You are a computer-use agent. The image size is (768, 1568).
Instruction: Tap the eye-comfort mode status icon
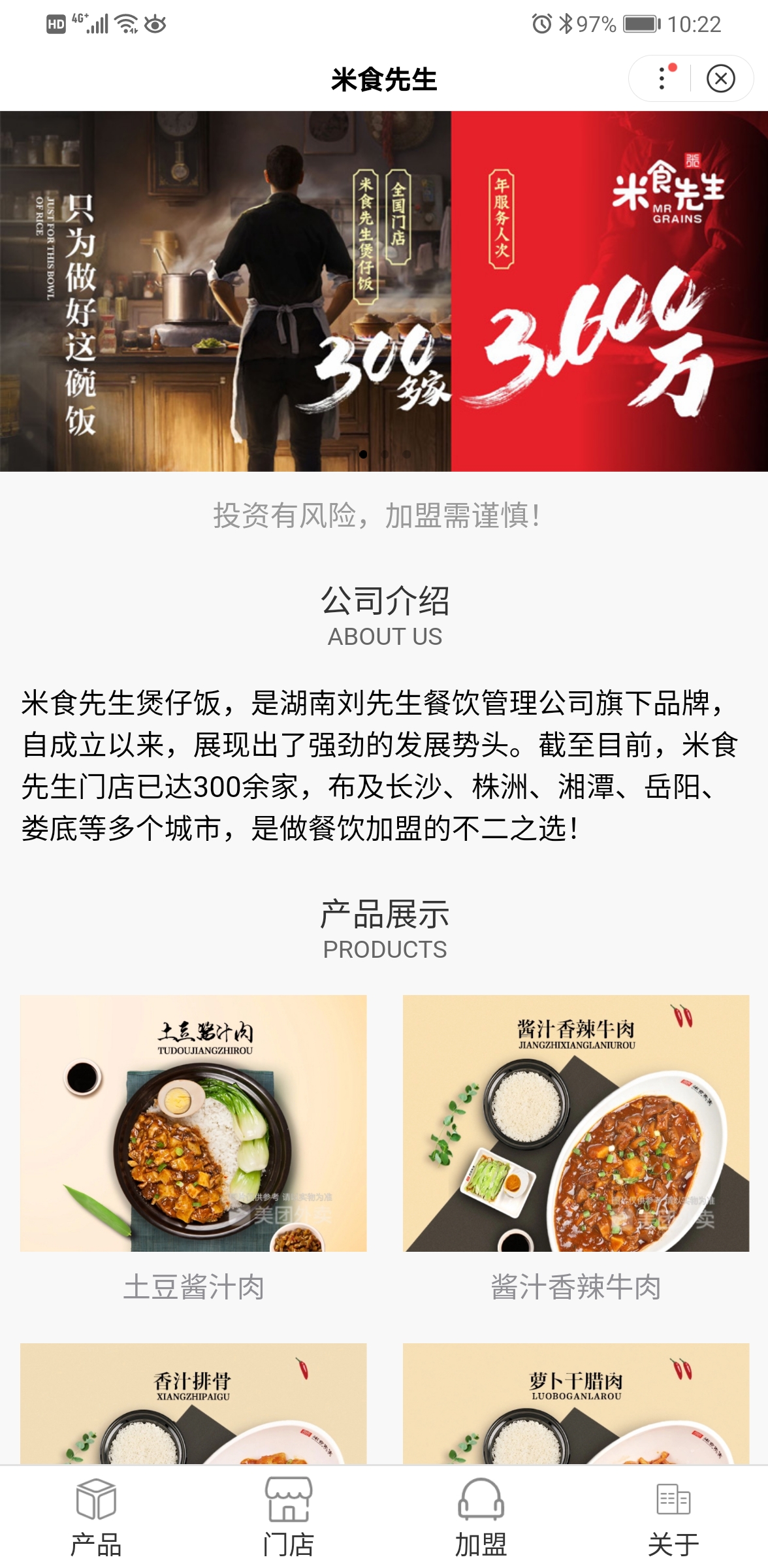pos(154,25)
